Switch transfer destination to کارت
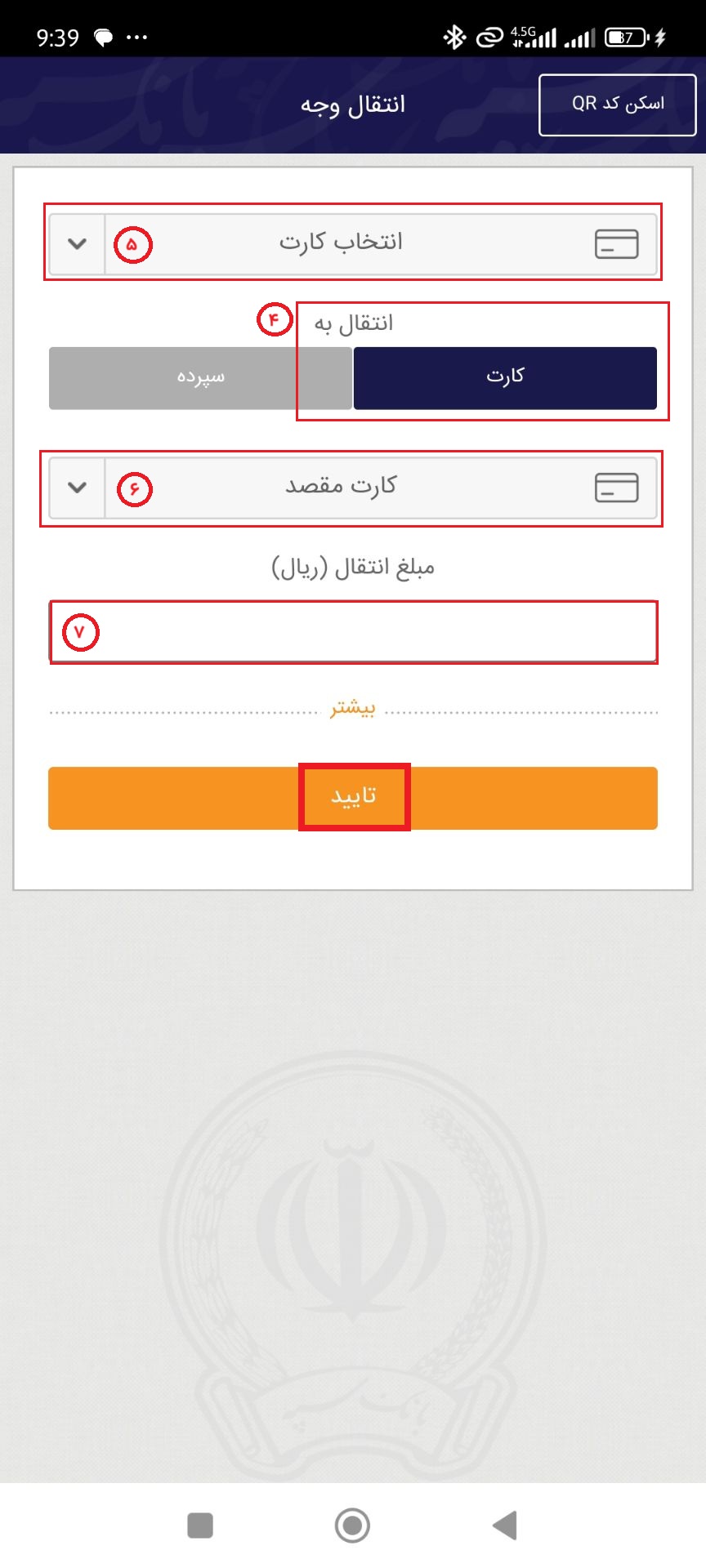Screen dimensions: 706x1568 (505, 377)
